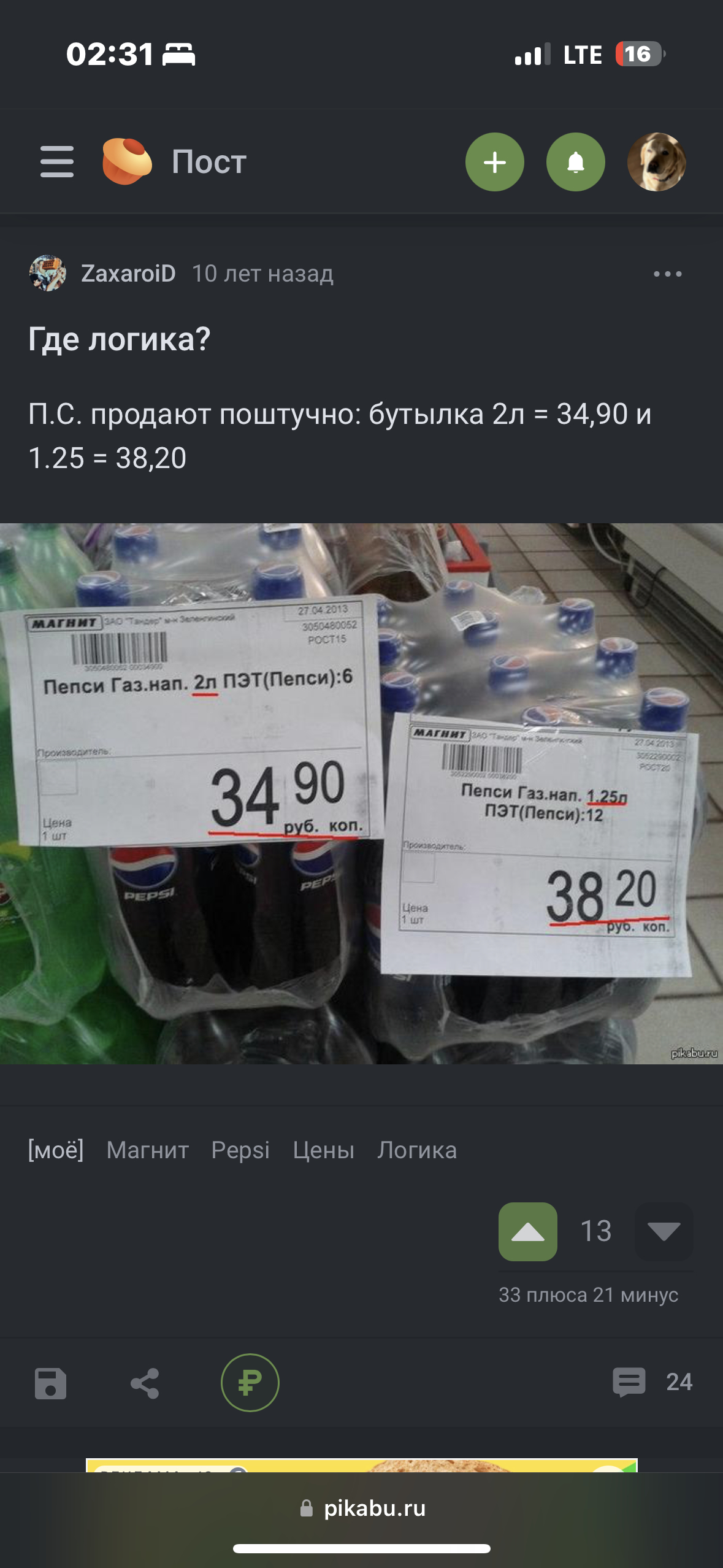Go to Pikabu home via logo

pyautogui.click(x=127, y=162)
